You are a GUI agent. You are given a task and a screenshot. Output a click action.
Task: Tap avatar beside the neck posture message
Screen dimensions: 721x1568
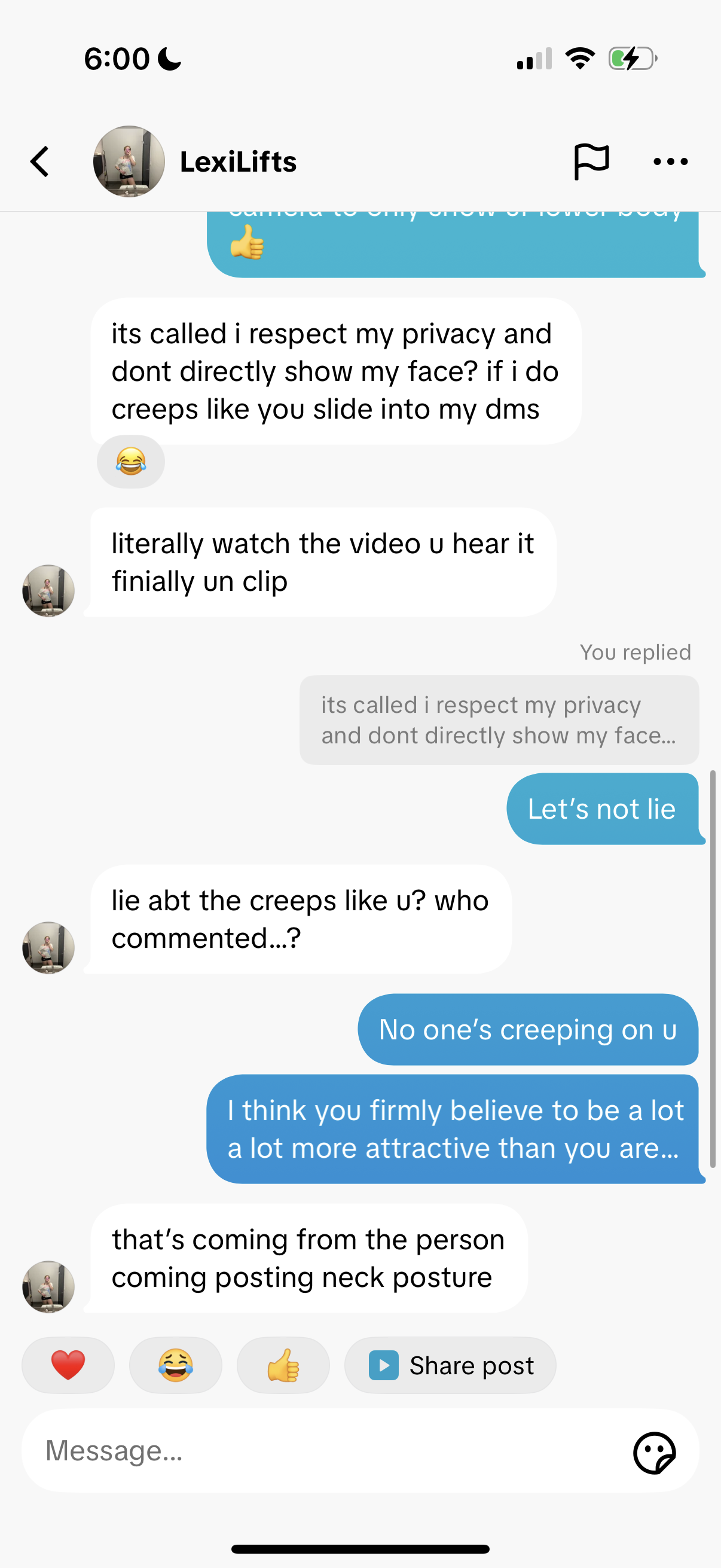pos(48,1286)
